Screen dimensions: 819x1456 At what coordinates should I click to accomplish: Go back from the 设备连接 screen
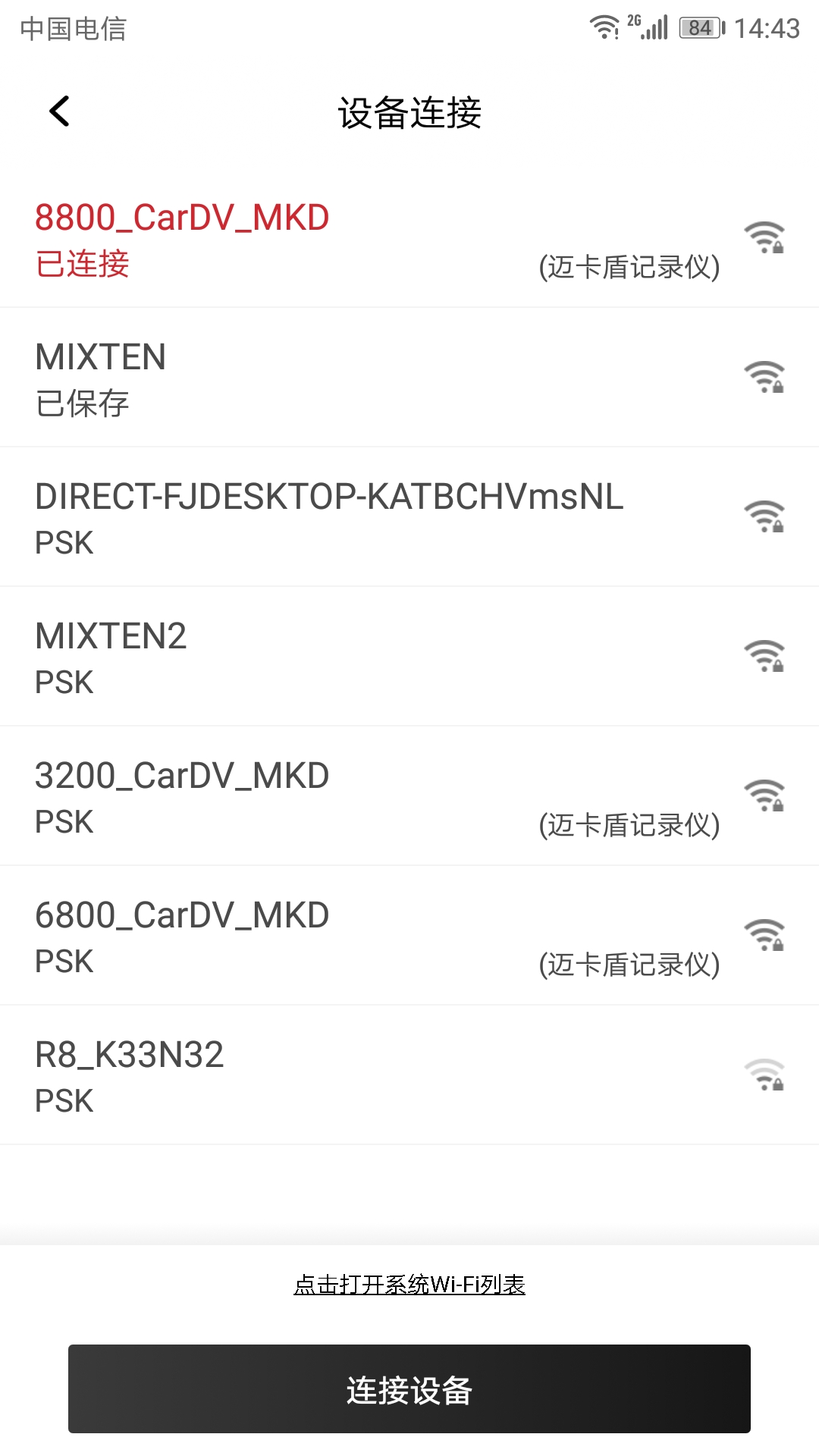pos(60,112)
